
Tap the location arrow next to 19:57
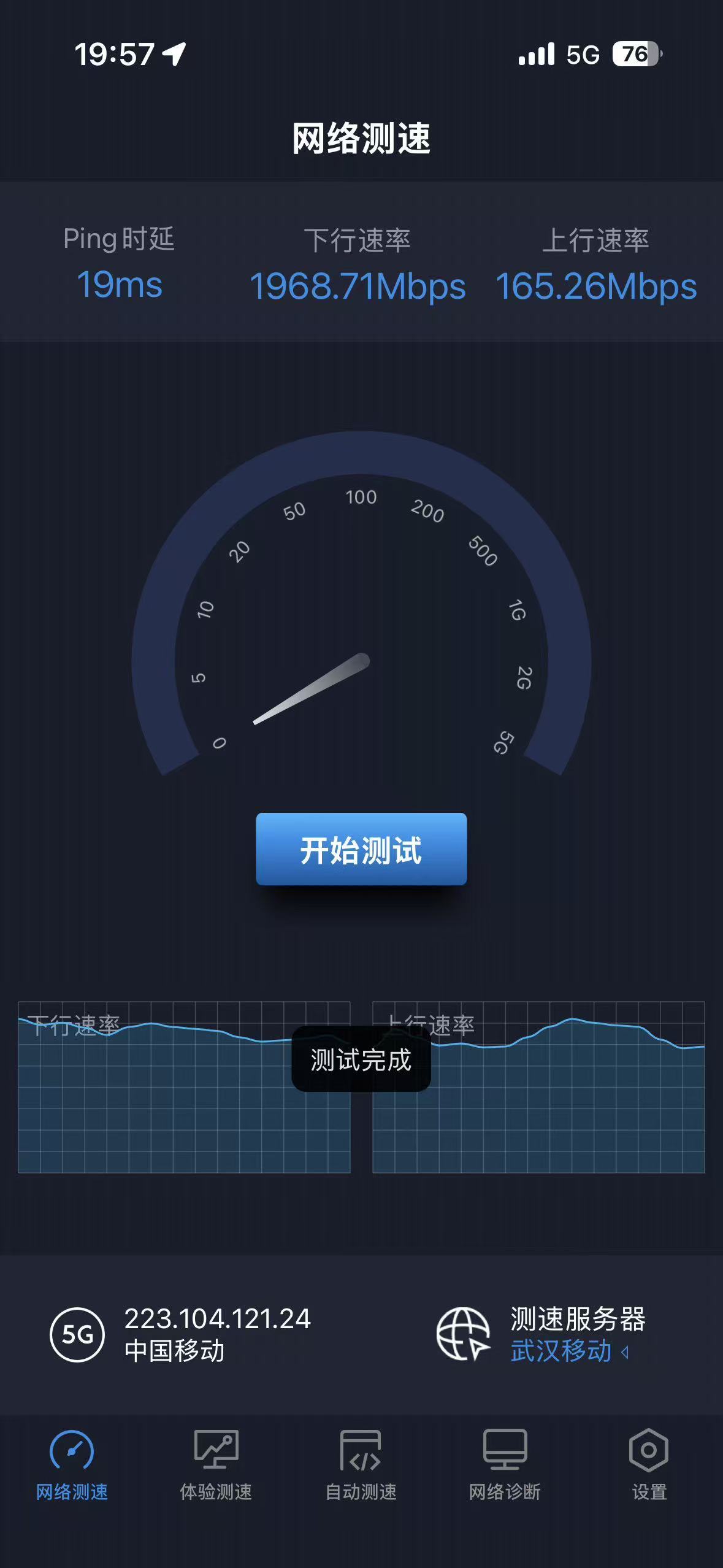174,55
